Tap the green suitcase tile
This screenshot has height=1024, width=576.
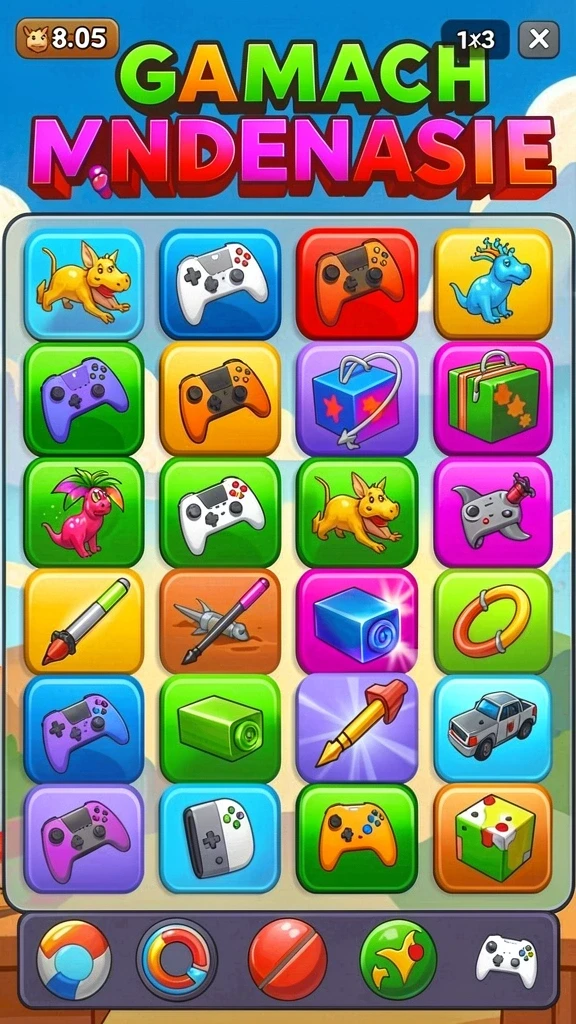point(494,398)
